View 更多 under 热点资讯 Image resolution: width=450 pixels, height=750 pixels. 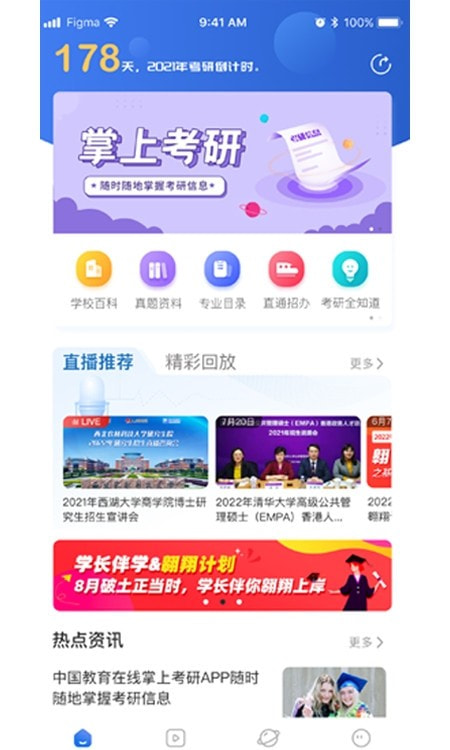(x=366, y=642)
